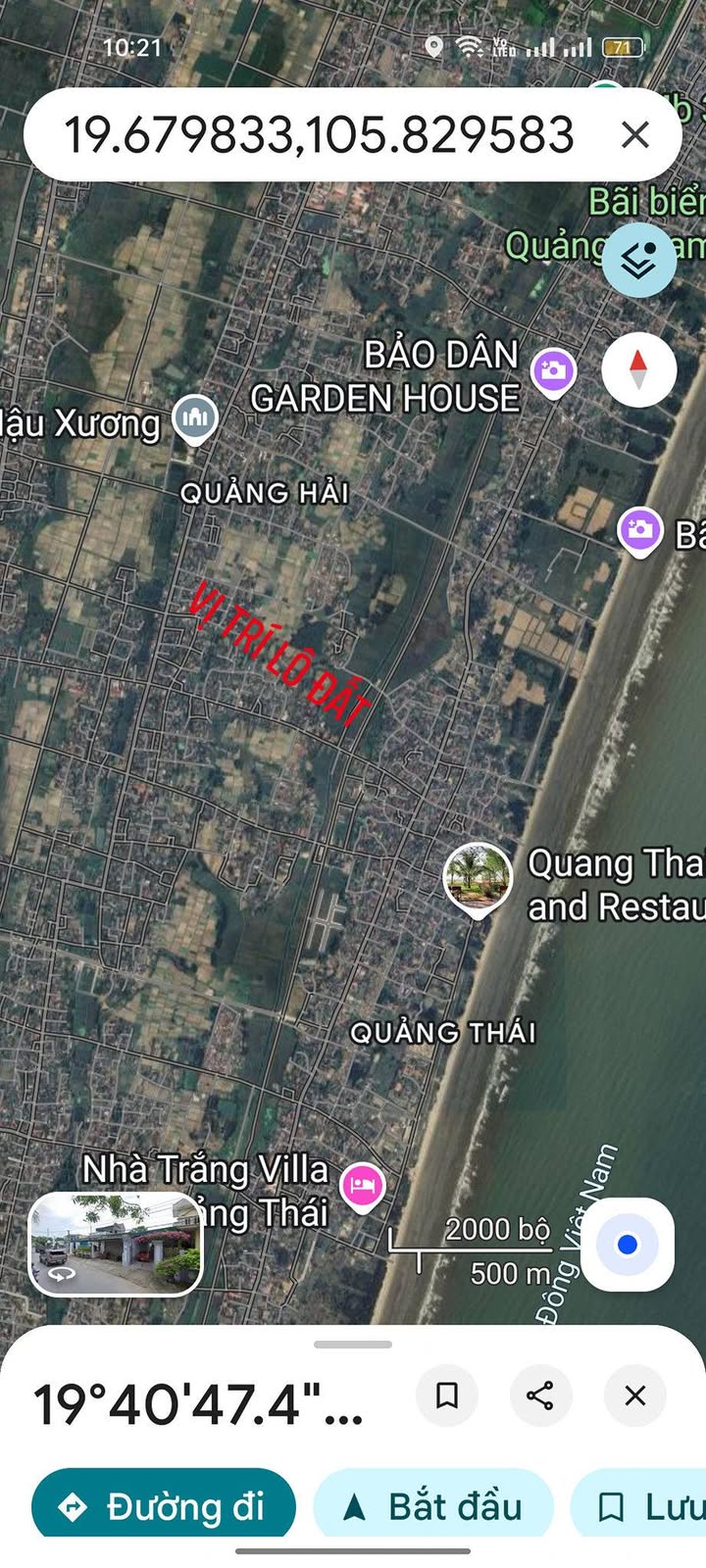
Task: Start navigation with Bắt đầu
Action: tap(433, 1506)
